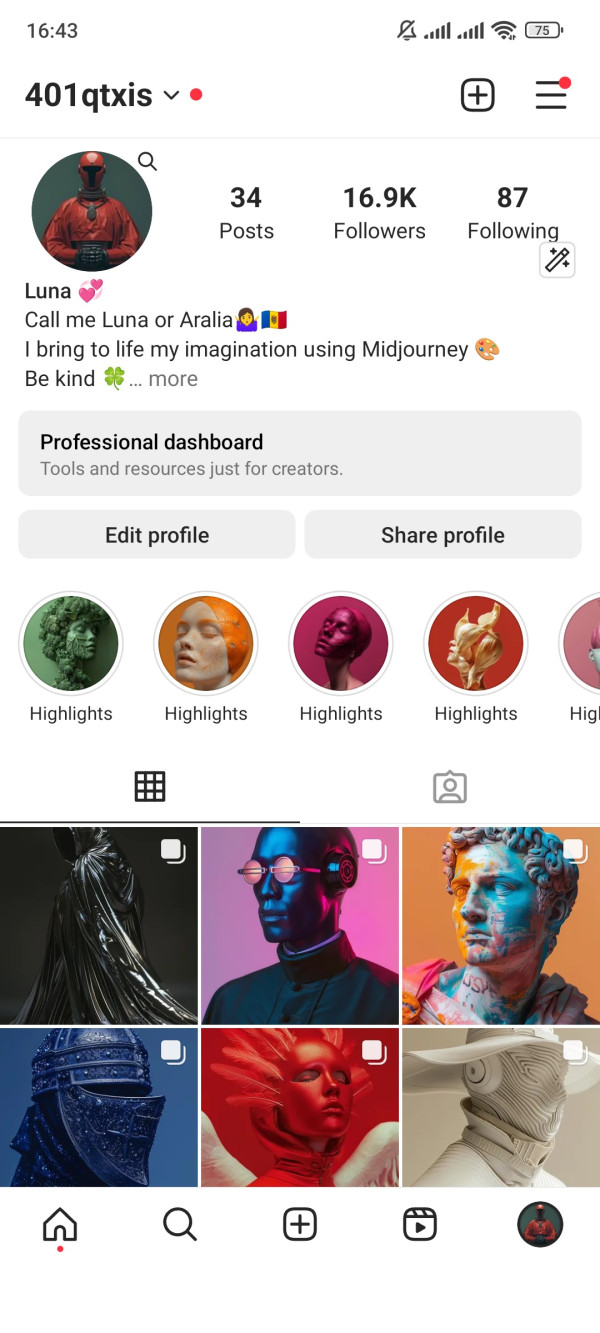Open the Search explore tab
The width and height of the screenshot is (600, 1333).
180,1224
